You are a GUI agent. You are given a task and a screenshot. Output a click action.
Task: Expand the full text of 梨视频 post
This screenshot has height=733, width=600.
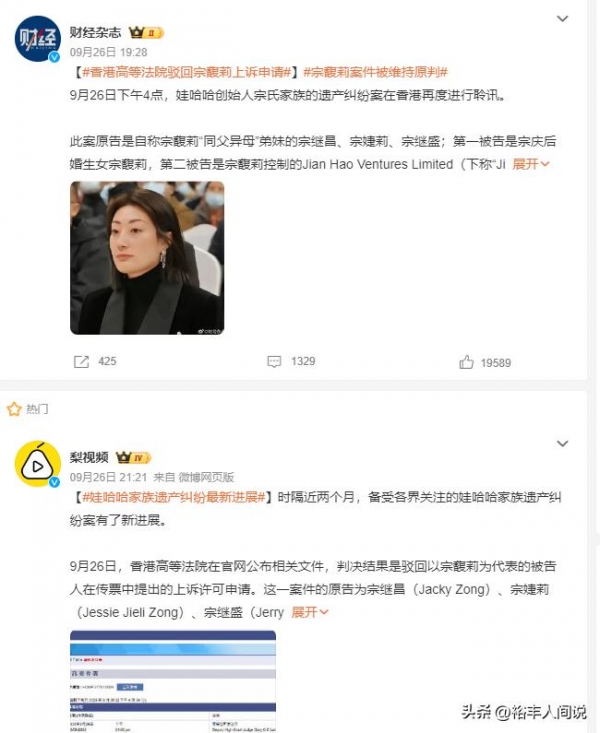309,611
